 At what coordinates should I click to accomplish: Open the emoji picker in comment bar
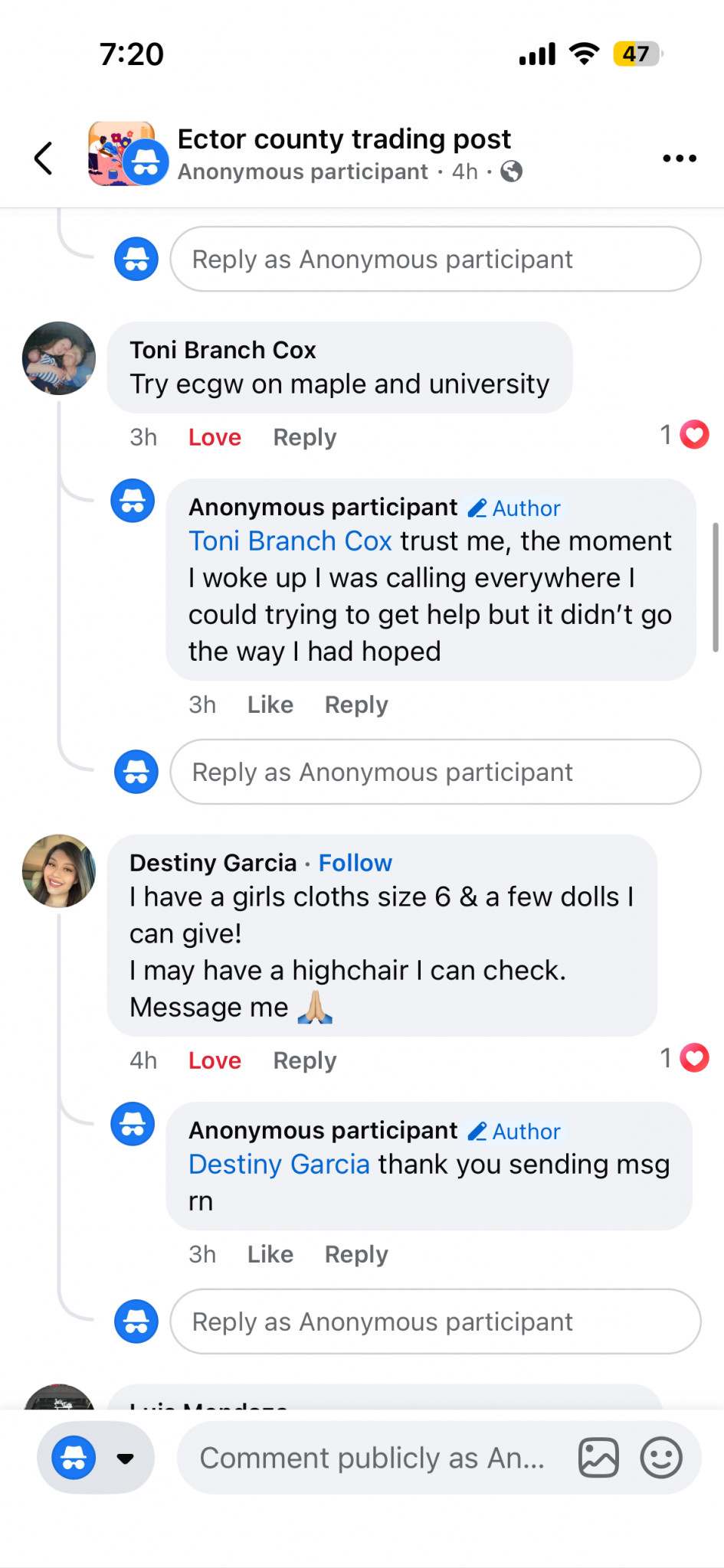tap(660, 1458)
